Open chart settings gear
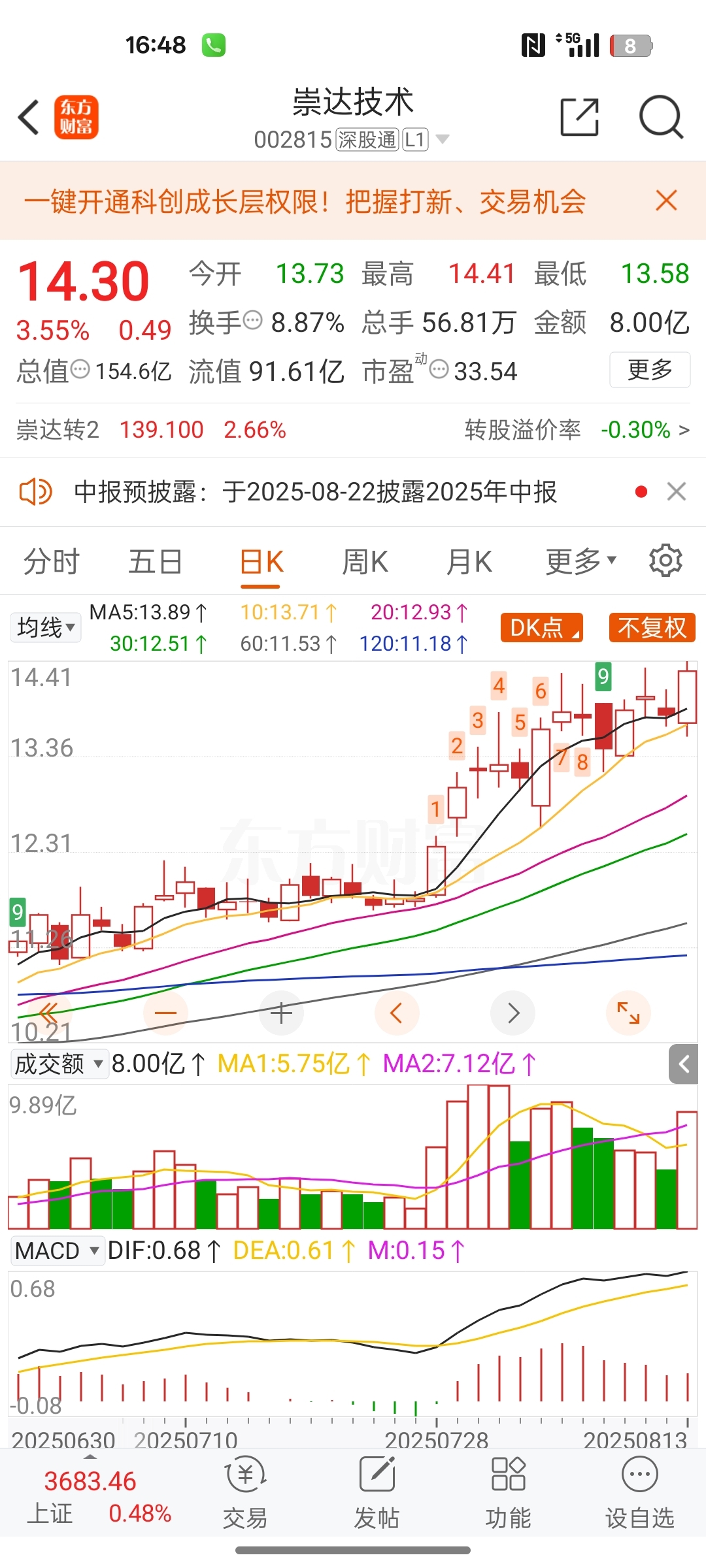This screenshot has height=1568, width=706. (665, 561)
